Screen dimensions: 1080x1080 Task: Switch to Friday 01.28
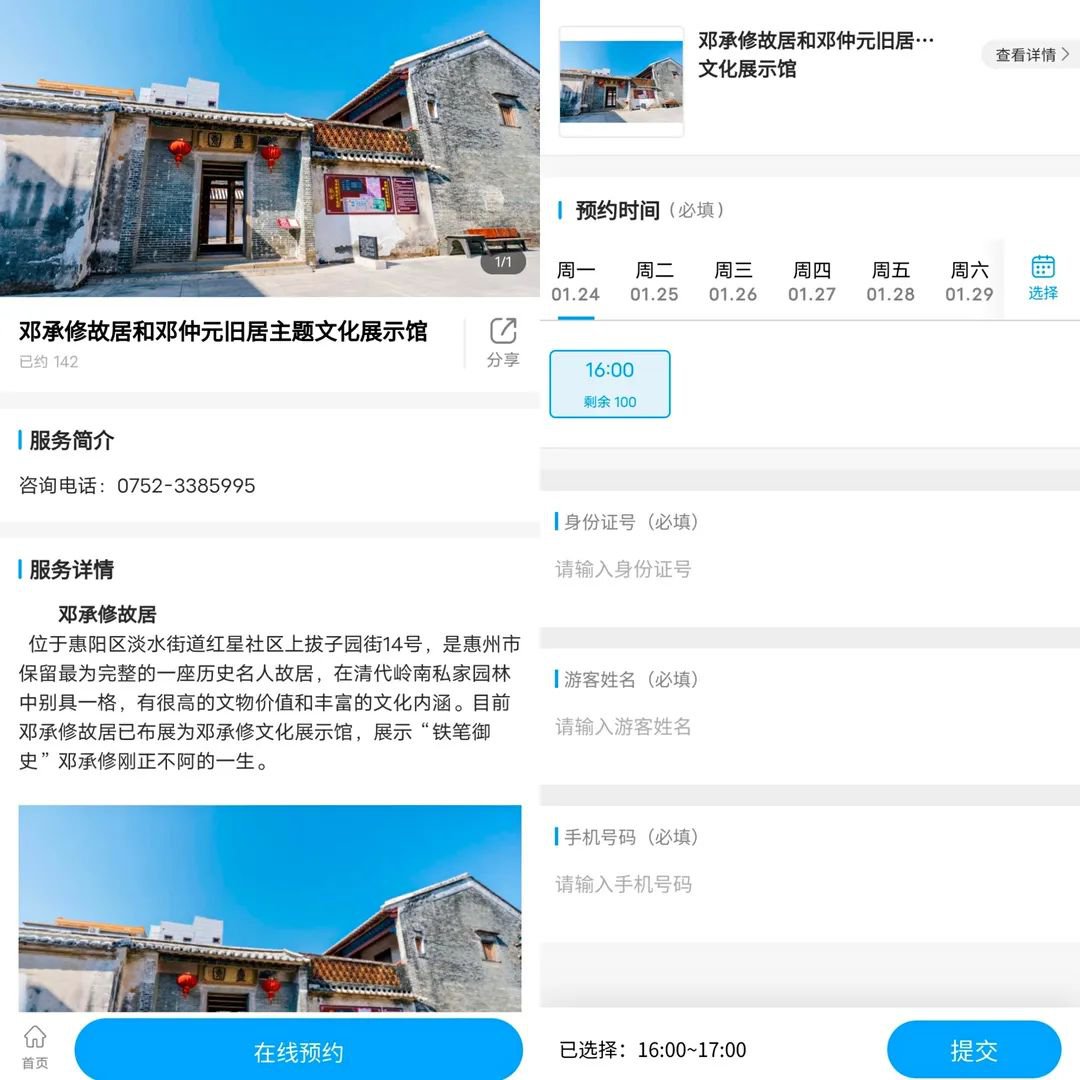[x=890, y=282]
